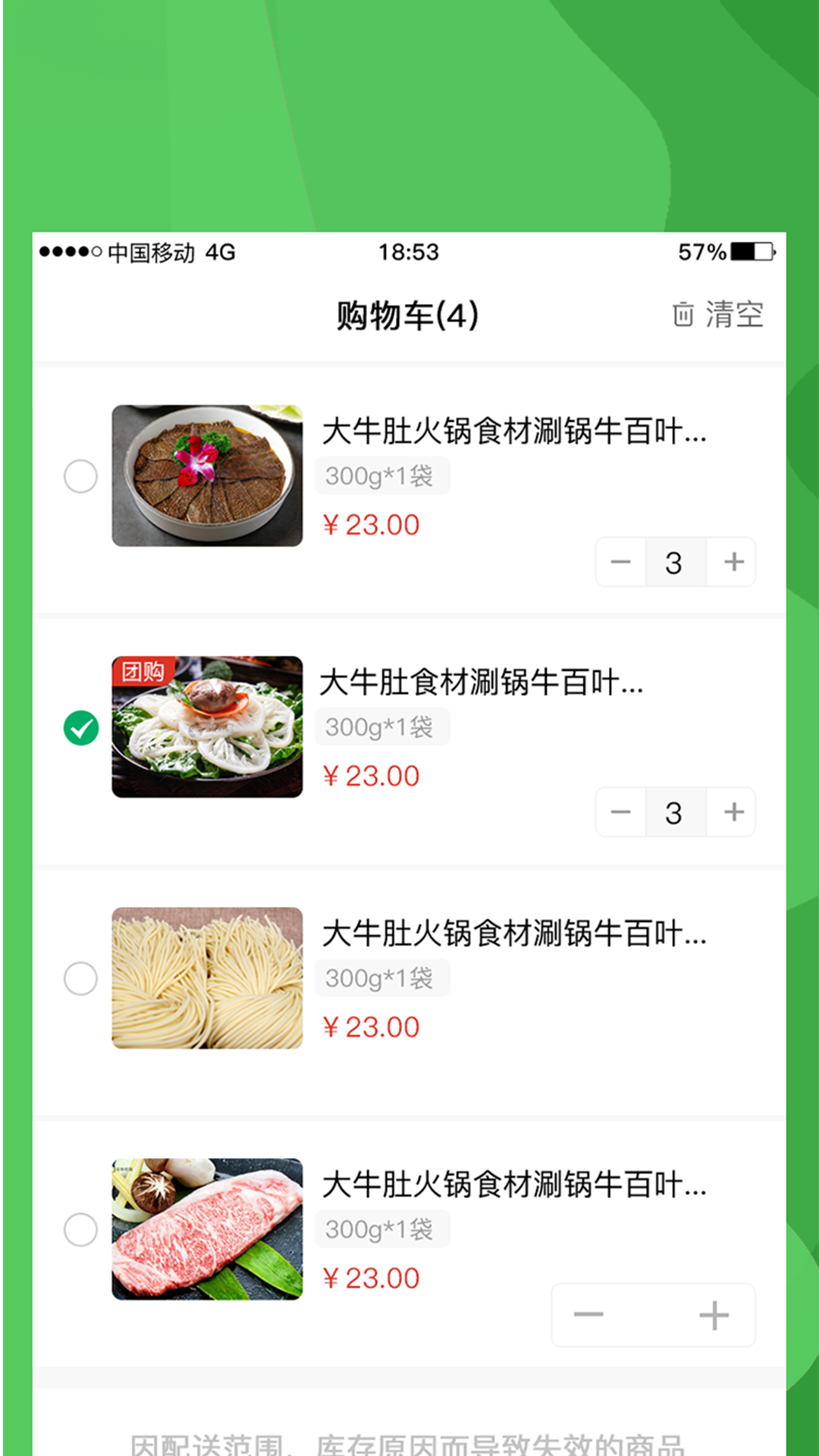Click the 购物车(4) title

[409, 315]
